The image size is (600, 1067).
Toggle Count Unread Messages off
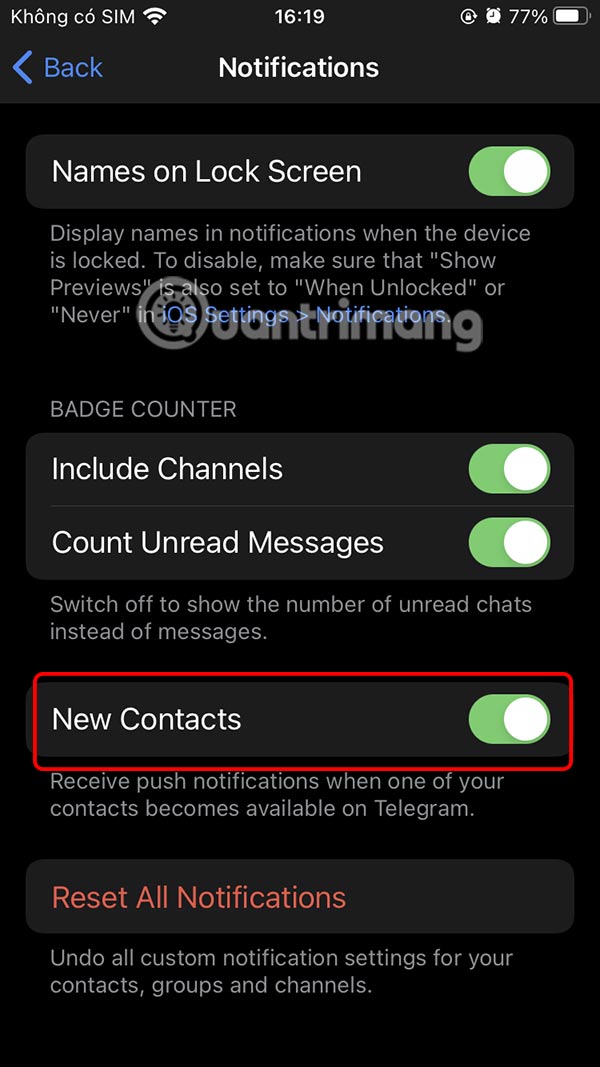509,543
